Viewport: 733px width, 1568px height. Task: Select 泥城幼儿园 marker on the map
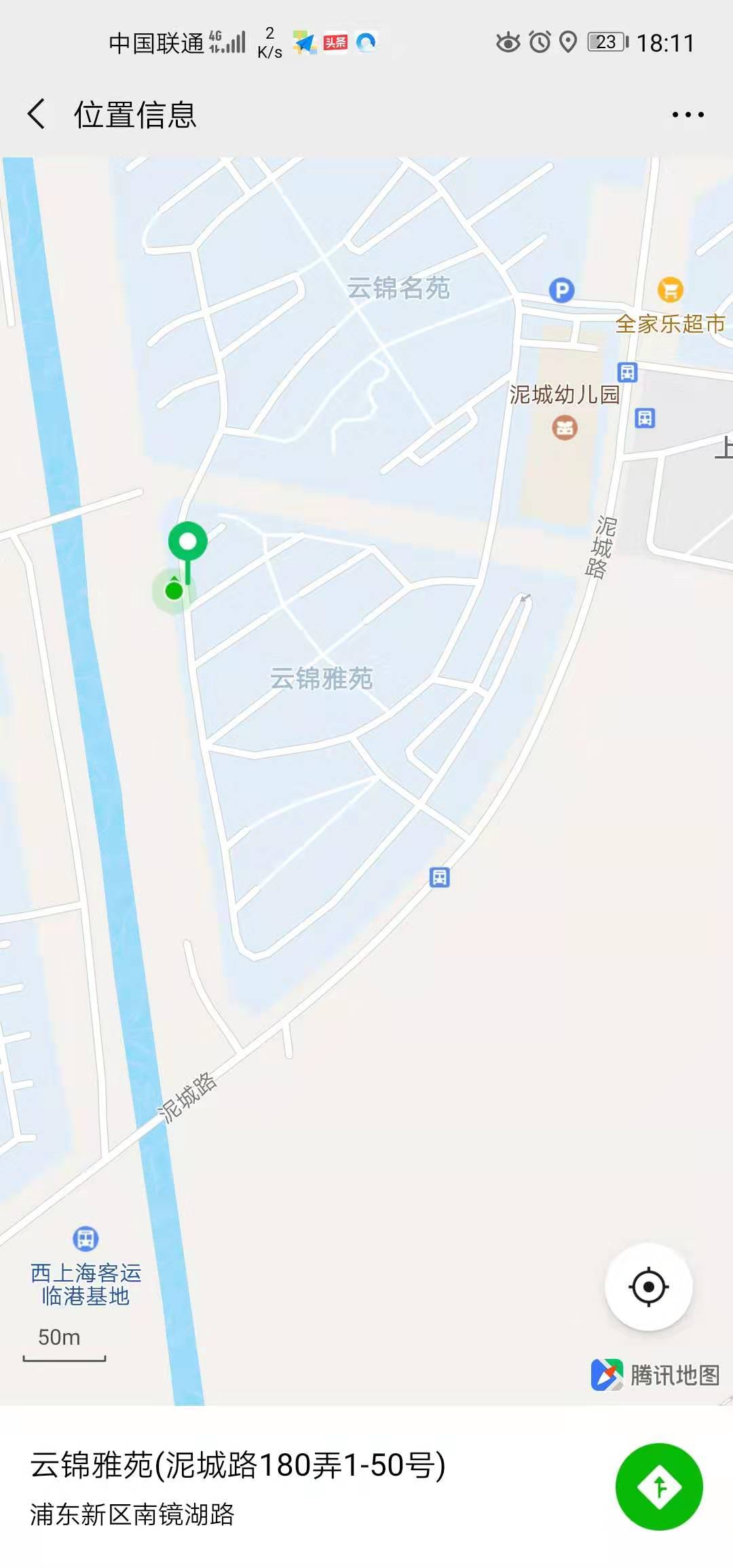pyautogui.click(x=565, y=428)
